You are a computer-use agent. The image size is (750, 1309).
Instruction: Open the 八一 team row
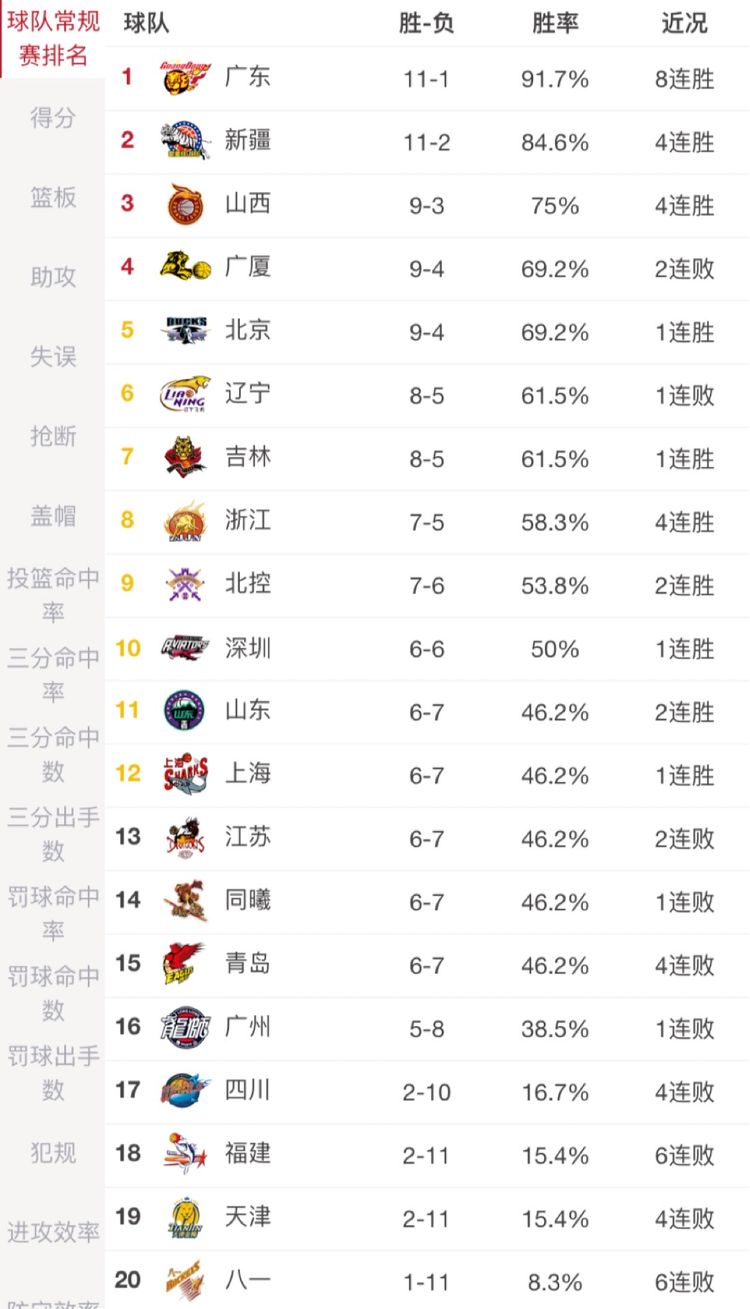click(x=428, y=1280)
